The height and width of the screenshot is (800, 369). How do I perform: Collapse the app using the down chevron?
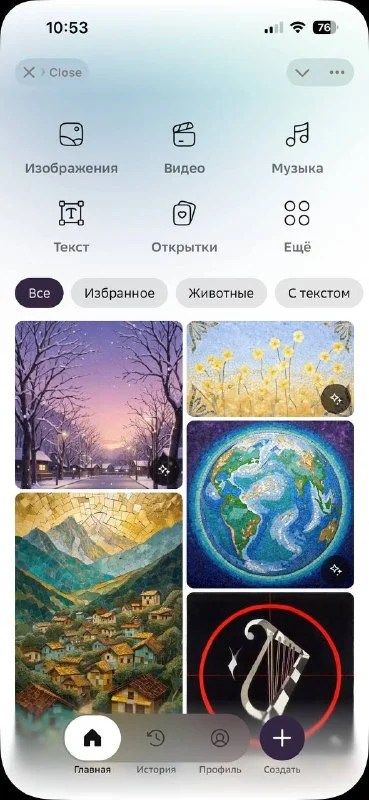click(303, 72)
